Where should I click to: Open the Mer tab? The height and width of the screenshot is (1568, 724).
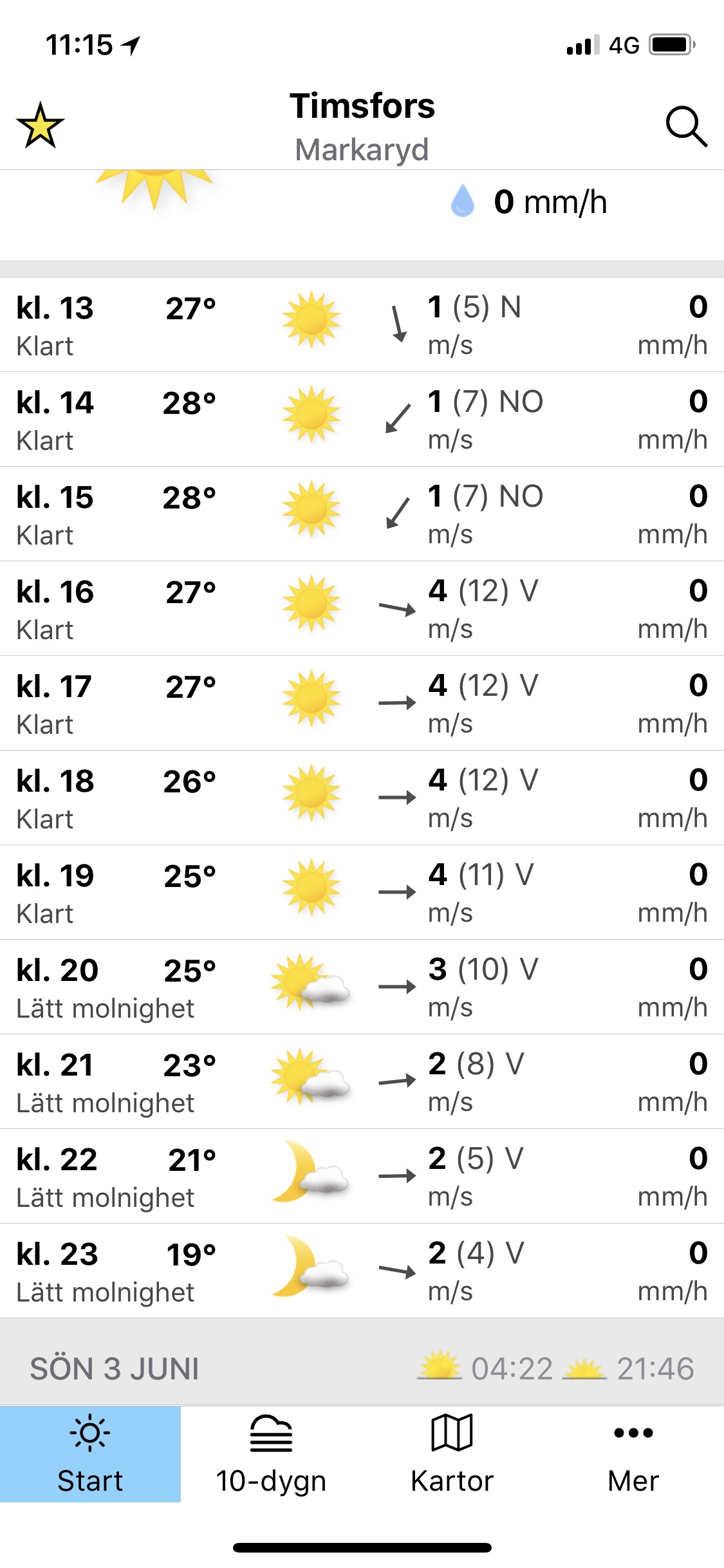click(x=633, y=1453)
